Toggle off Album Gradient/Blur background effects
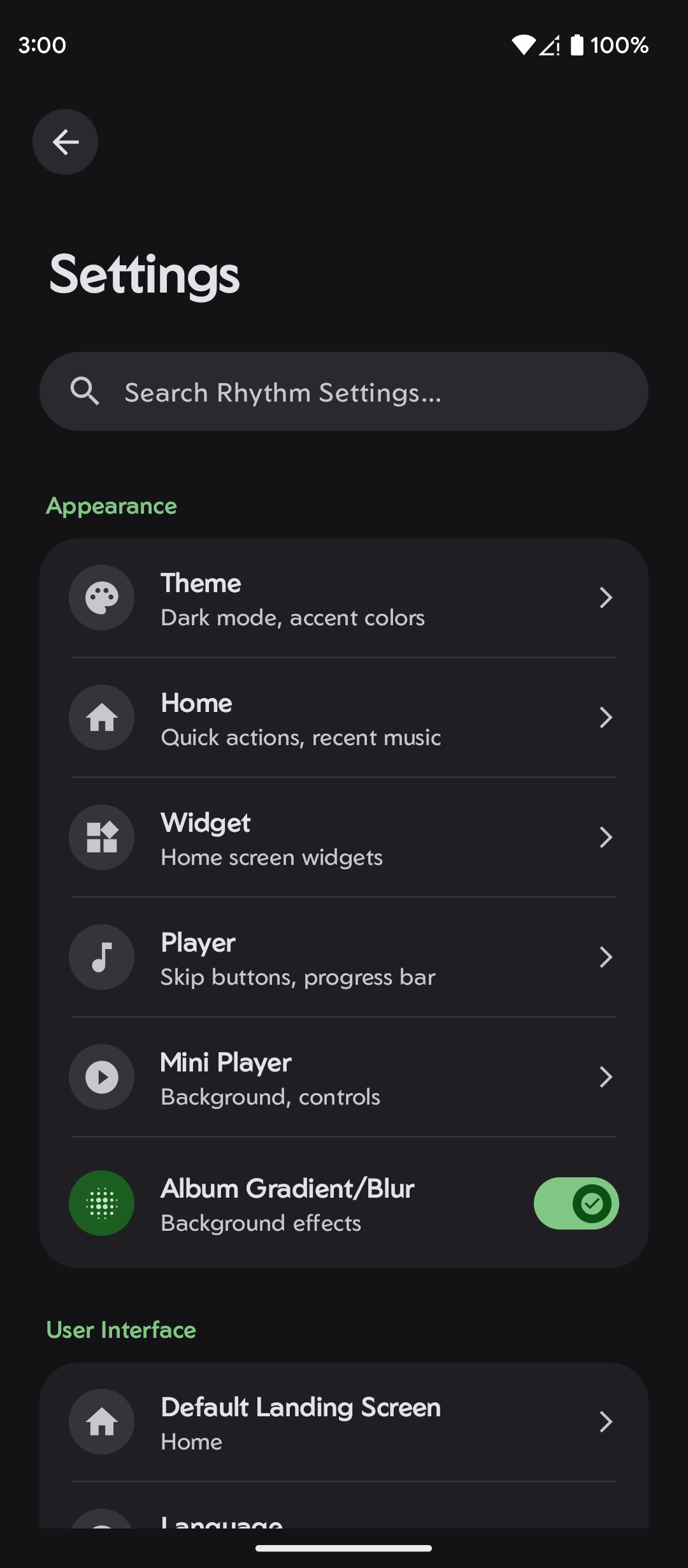 click(x=576, y=1203)
